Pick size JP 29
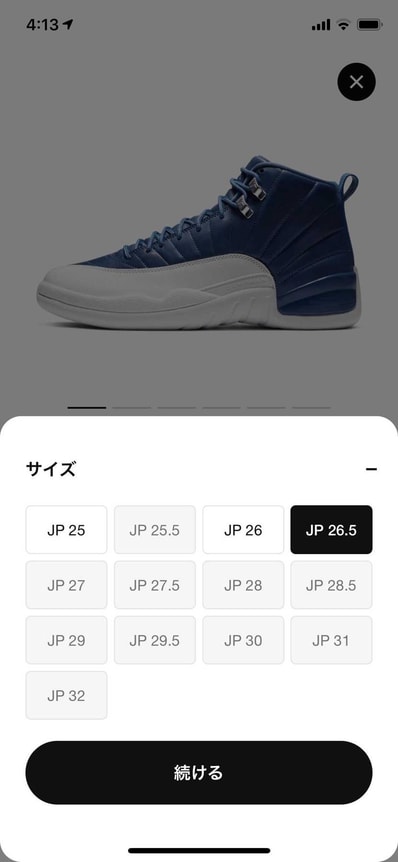Screen dimensions: 398x862 [67, 640]
